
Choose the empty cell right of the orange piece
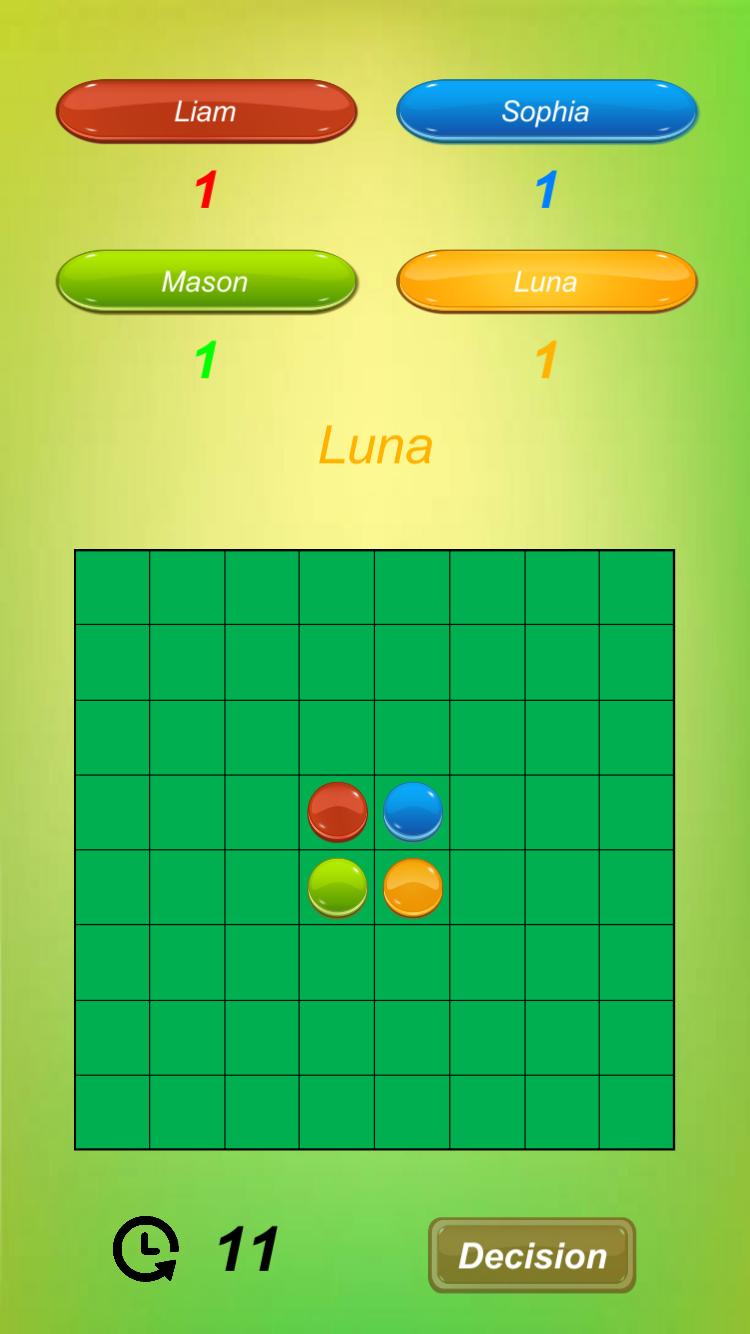coord(487,887)
